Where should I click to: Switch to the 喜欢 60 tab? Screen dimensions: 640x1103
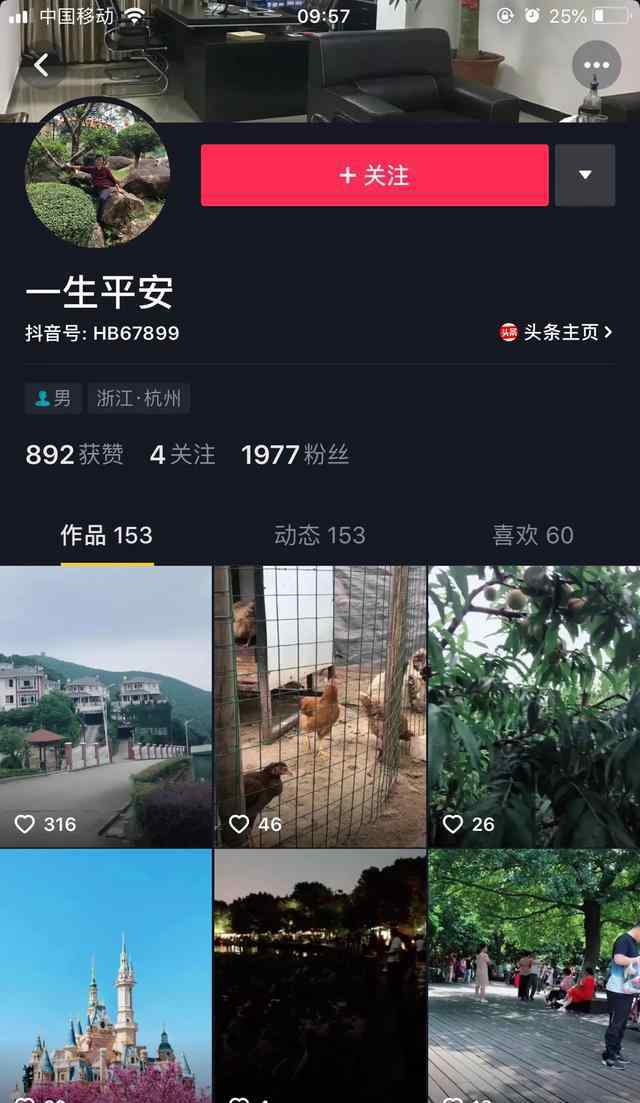coord(533,535)
